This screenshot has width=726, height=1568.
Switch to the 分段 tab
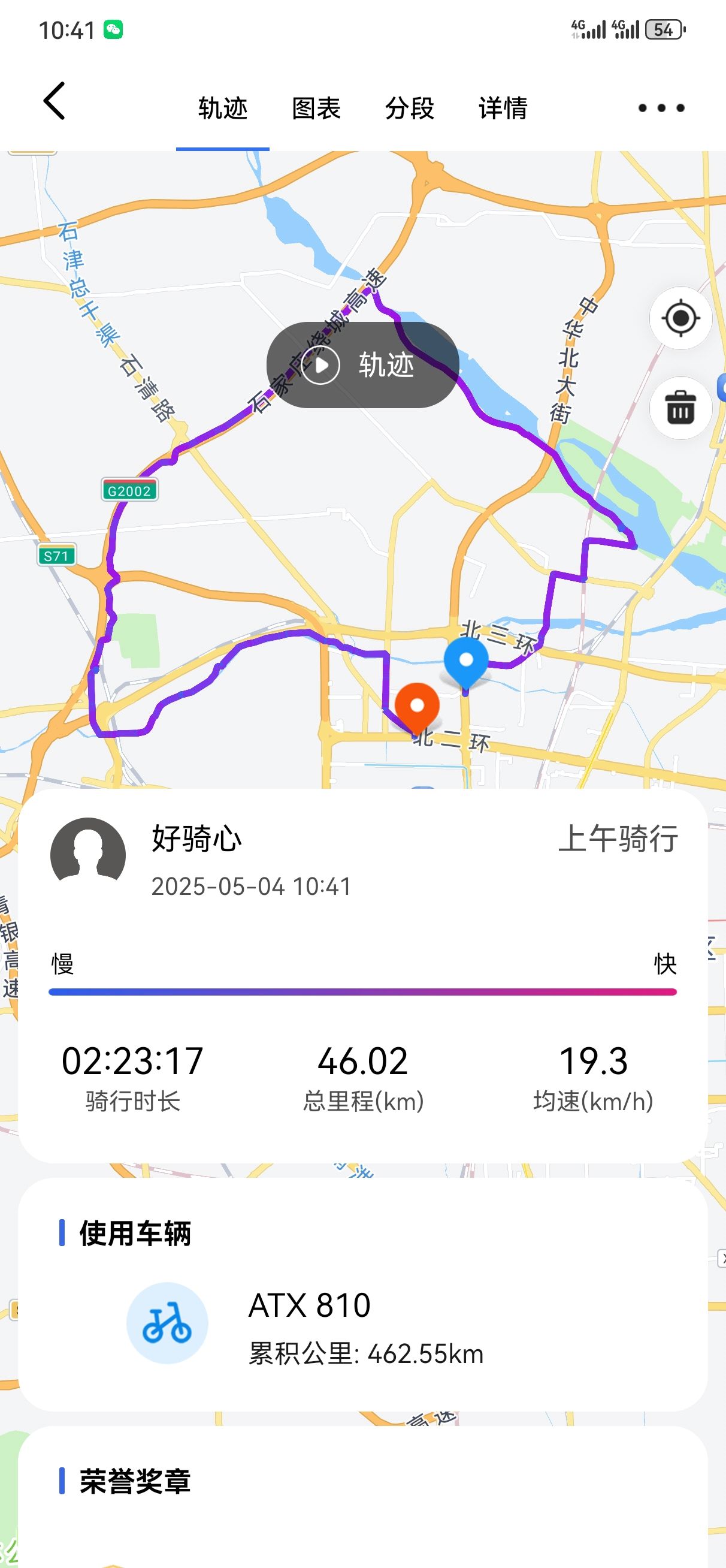click(x=409, y=108)
